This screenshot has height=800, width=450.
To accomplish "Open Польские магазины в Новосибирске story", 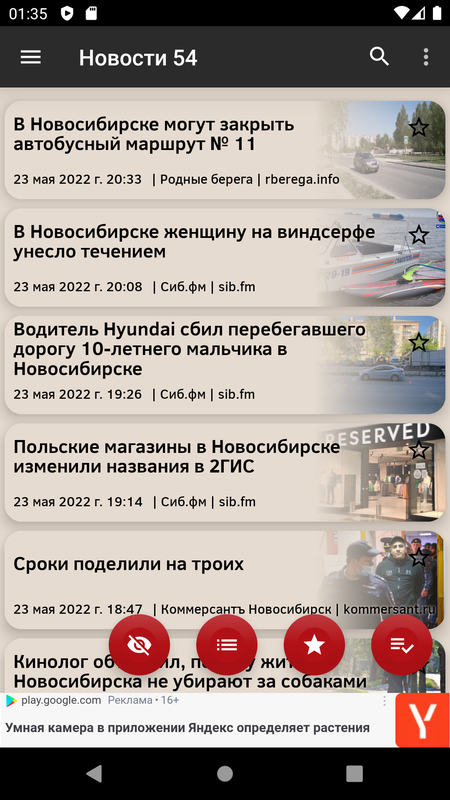I will click(225, 472).
